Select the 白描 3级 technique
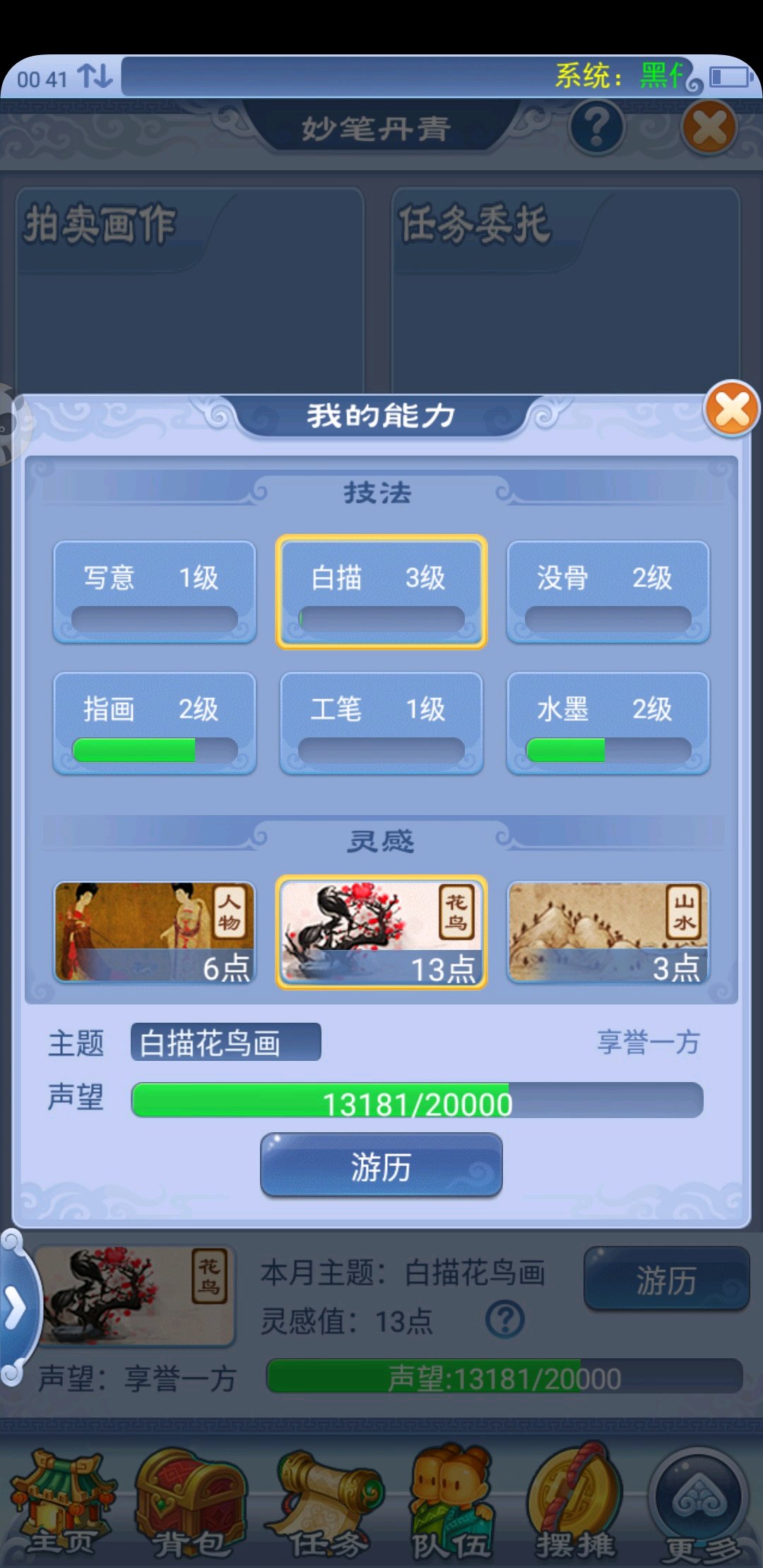This screenshot has width=763, height=1568. click(381, 592)
